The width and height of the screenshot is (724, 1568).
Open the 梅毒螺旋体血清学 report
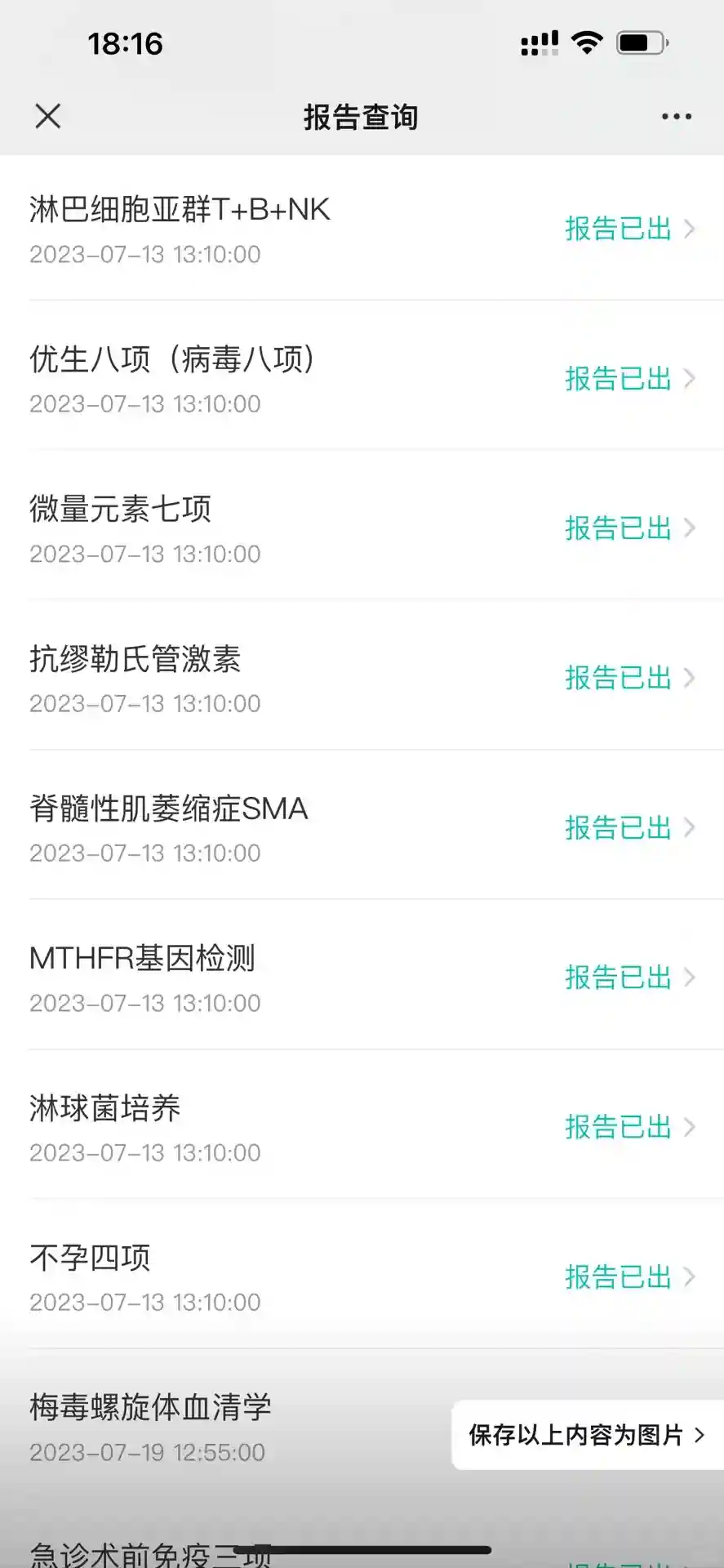pyautogui.click(x=229, y=1427)
